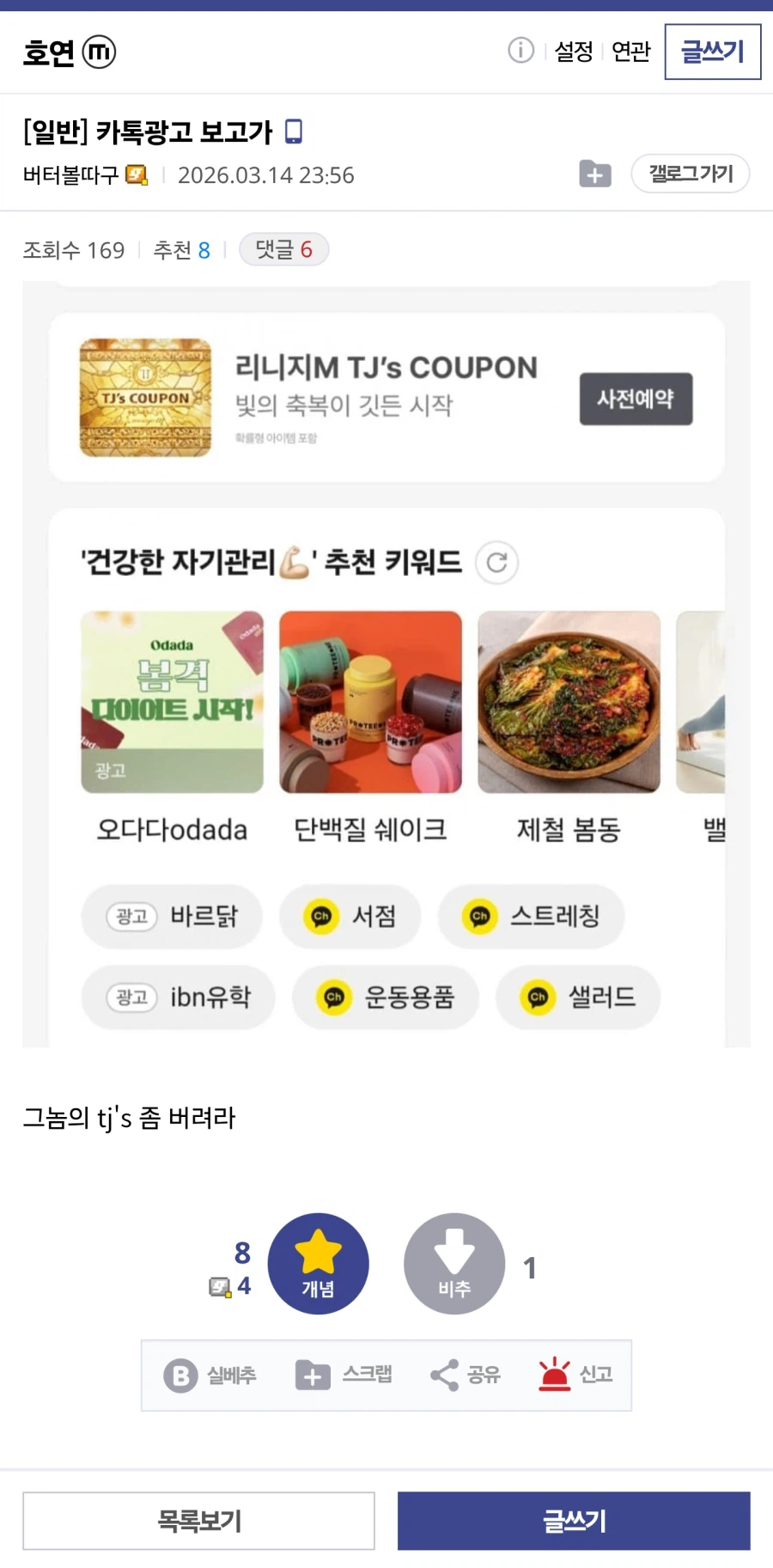Click the refresh icon in 추천 키워드 section
The width and height of the screenshot is (773, 1568).
pos(496,563)
